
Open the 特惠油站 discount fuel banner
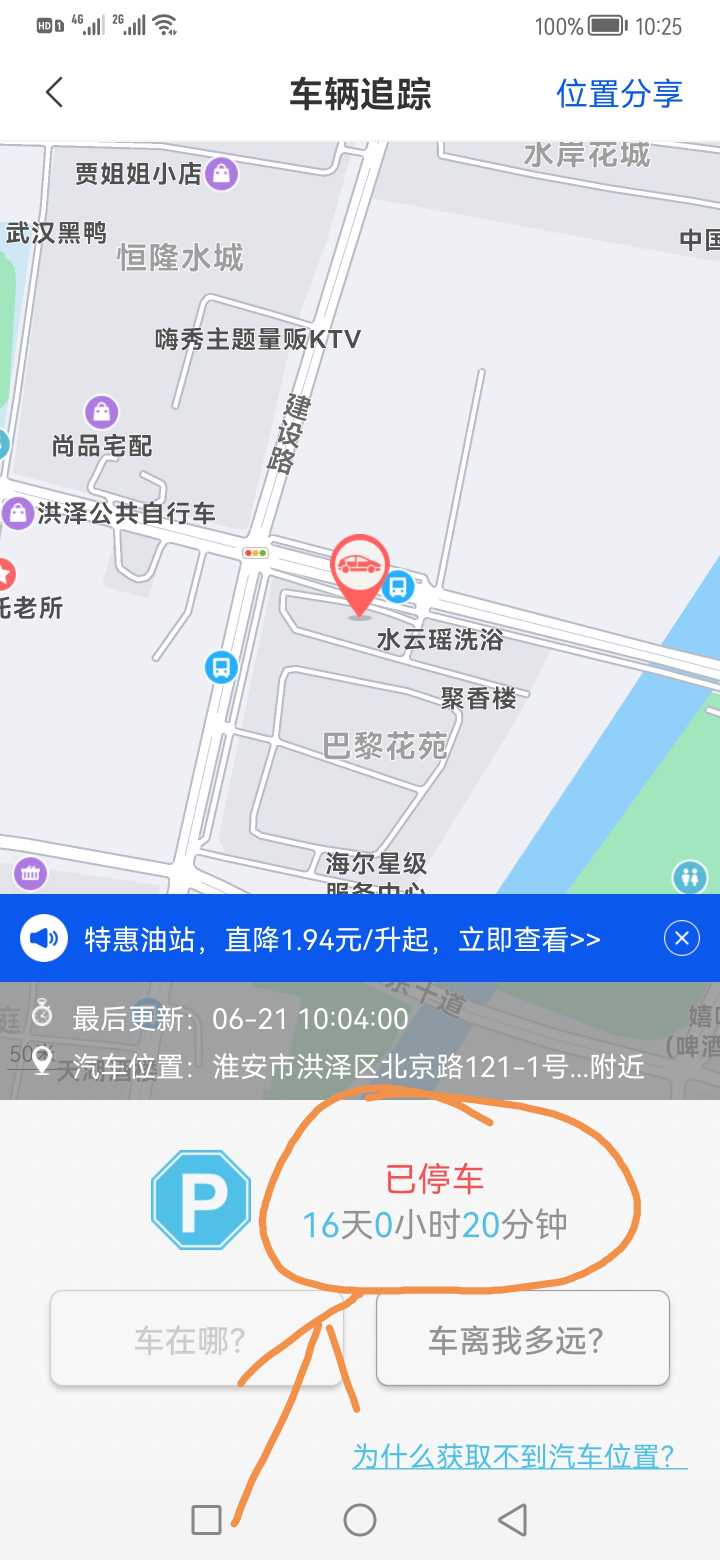[342, 939]
